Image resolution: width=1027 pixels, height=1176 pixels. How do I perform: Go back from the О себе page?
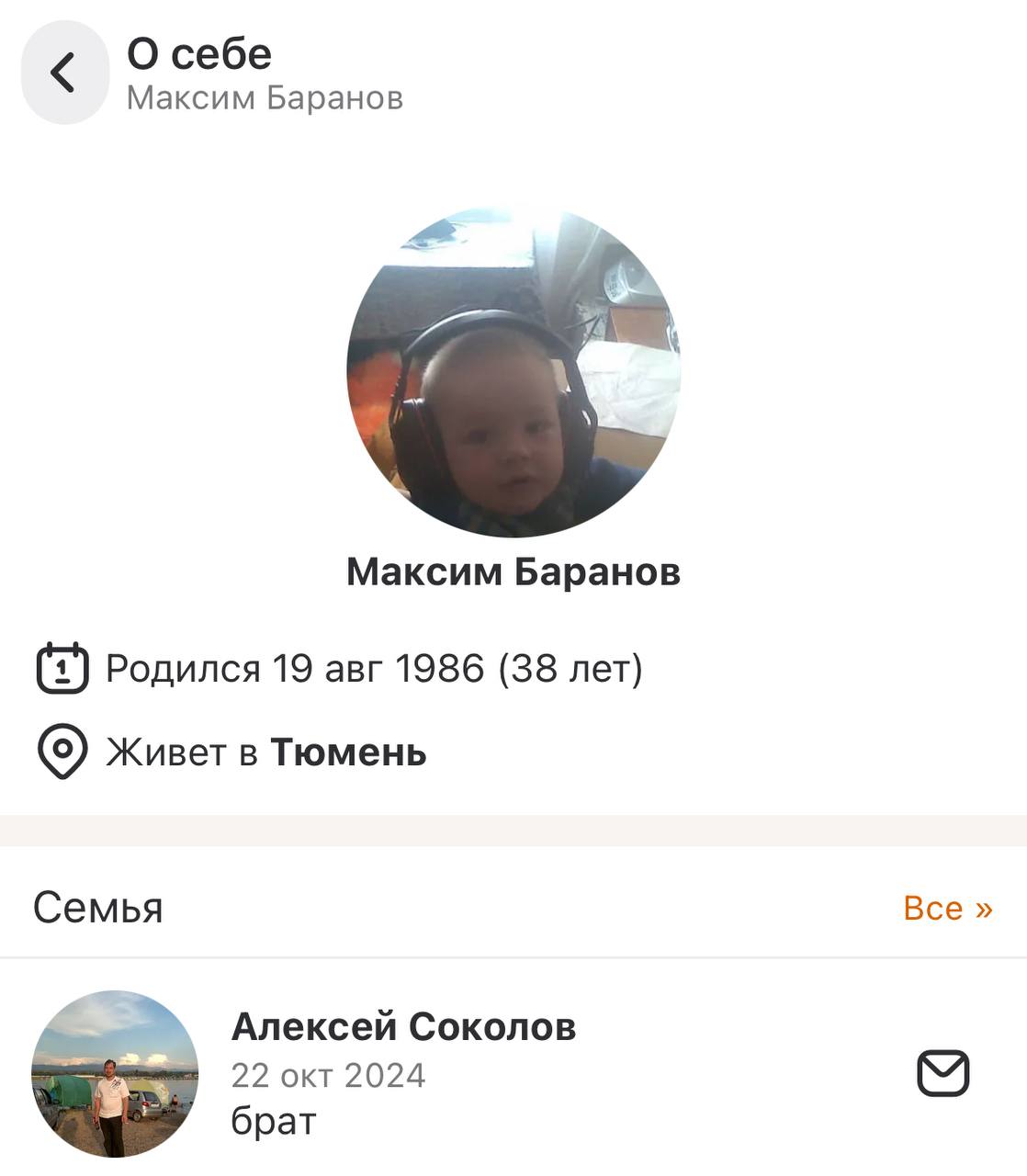64,73
